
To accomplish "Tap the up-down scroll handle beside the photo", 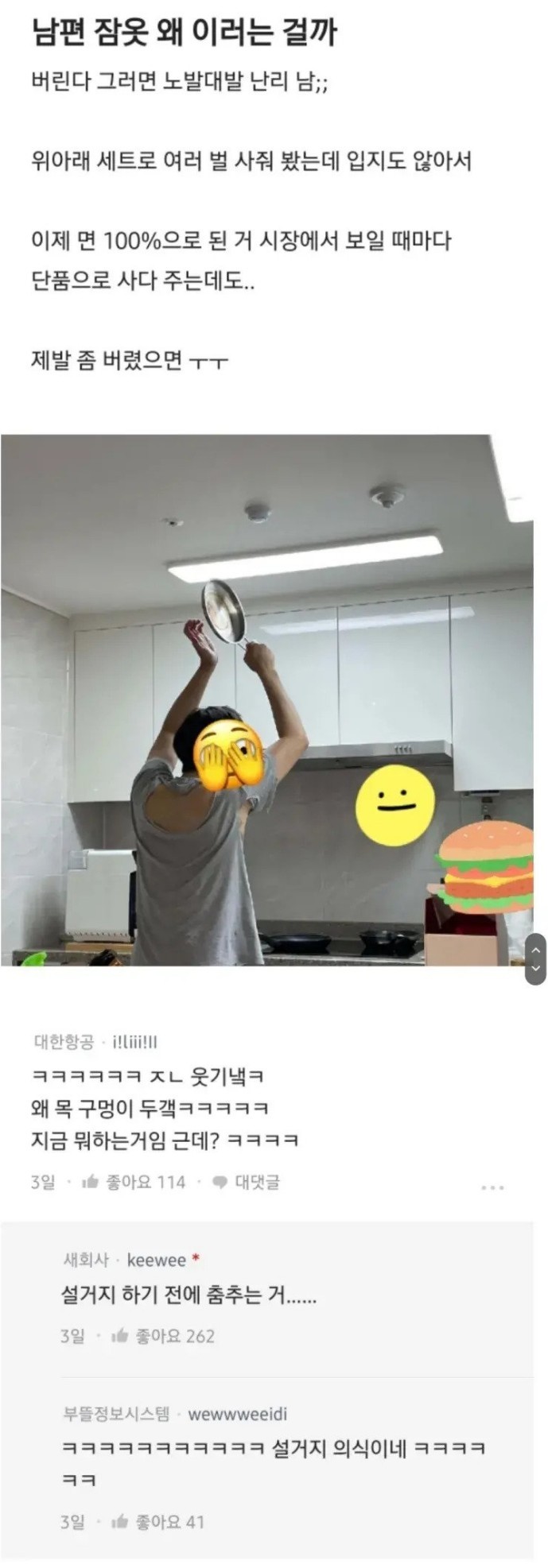I will [x=536, y=958].
